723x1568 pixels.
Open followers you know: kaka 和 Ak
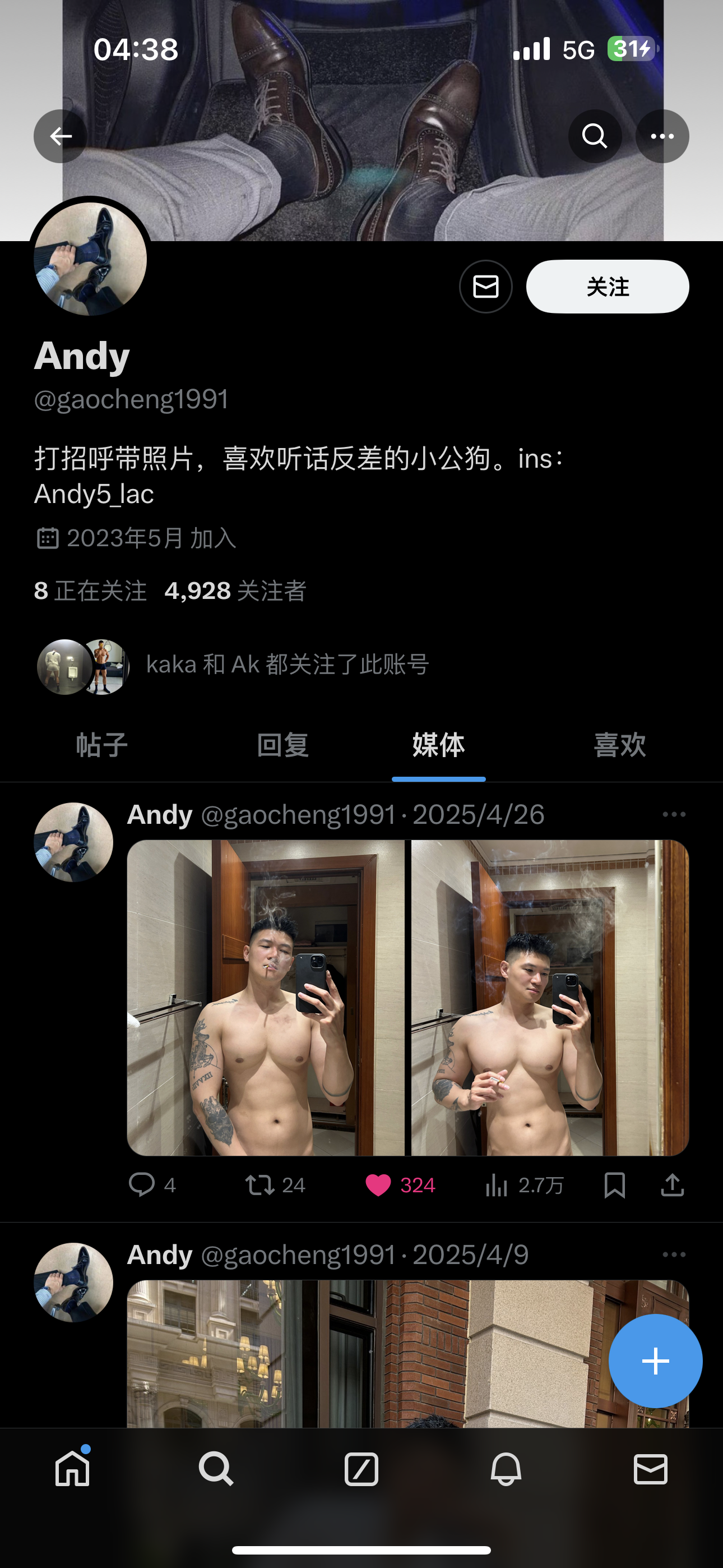pyautogui.click(x=233, y=666)
